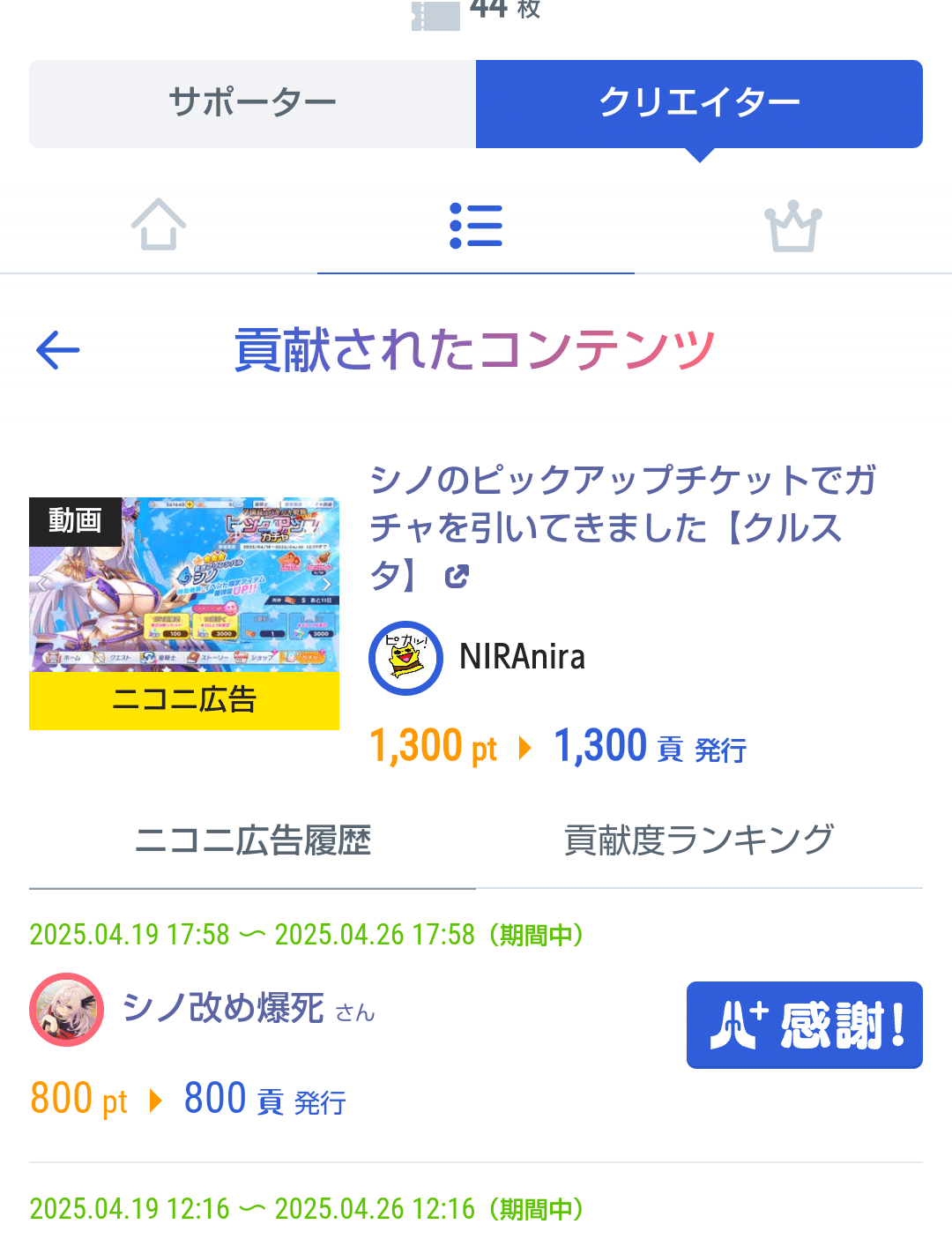This screenshot has width=952, height=1239.
Task: Click the back arrow beside 貢献されたコンテンツ
Action: [x=58, y=350]
